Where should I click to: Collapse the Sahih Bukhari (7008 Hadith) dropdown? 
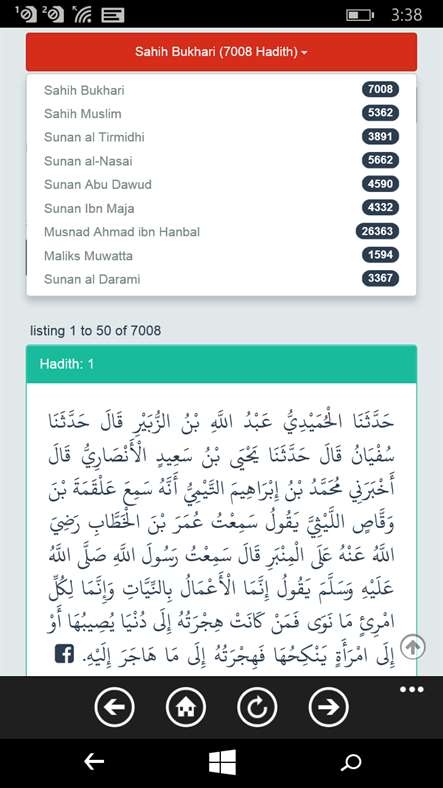(x=221, y=52)
